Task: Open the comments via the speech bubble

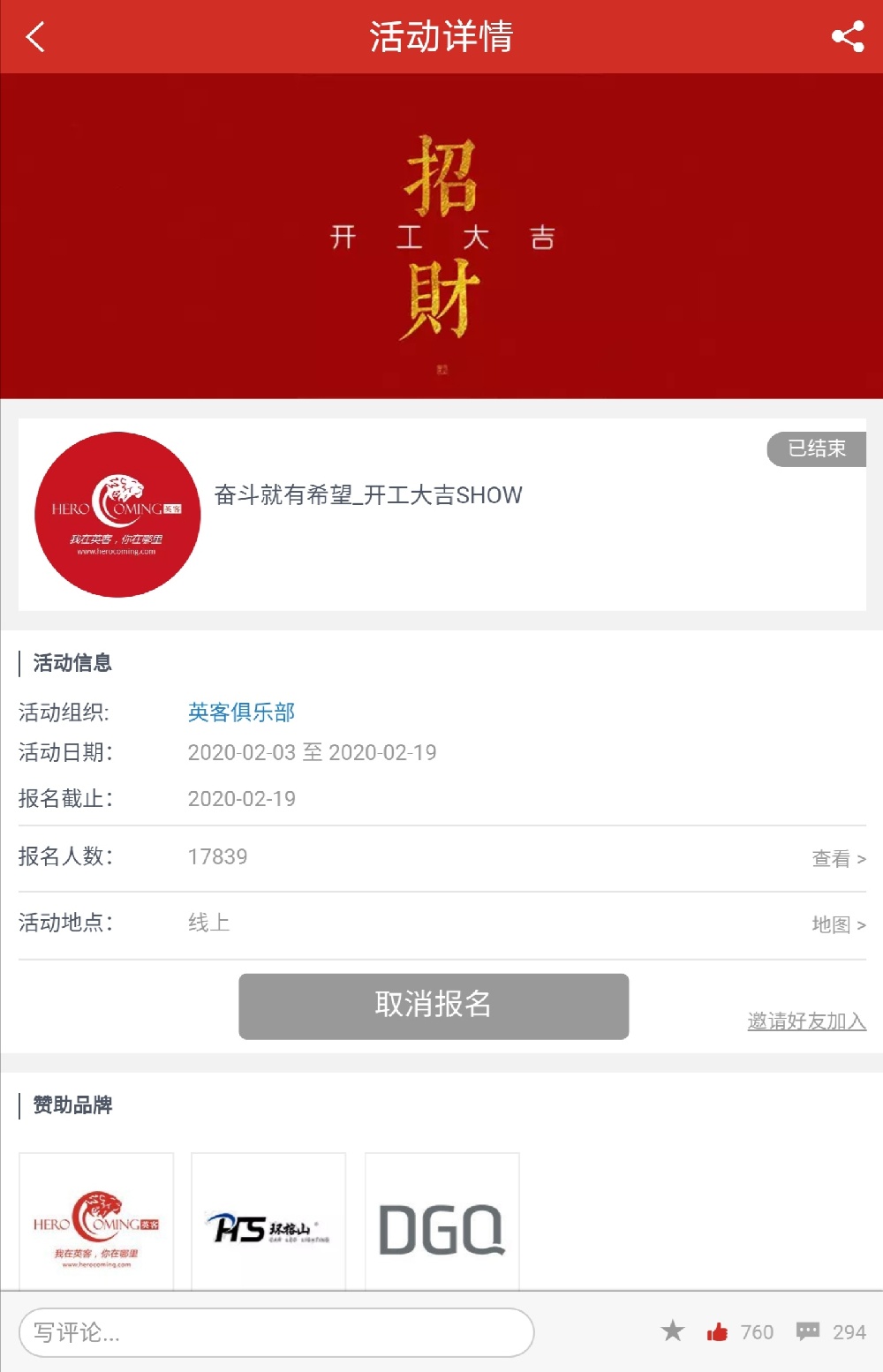Action: [x=808, y=1331]
